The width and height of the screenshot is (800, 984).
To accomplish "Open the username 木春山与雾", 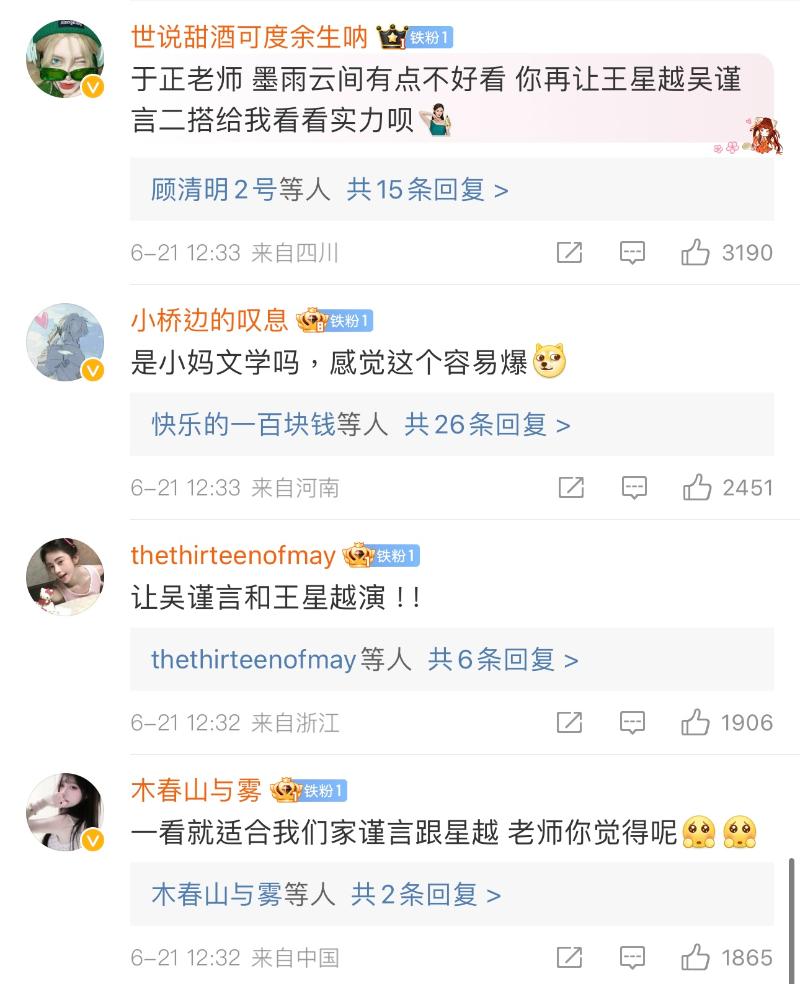I will point(196,790).
